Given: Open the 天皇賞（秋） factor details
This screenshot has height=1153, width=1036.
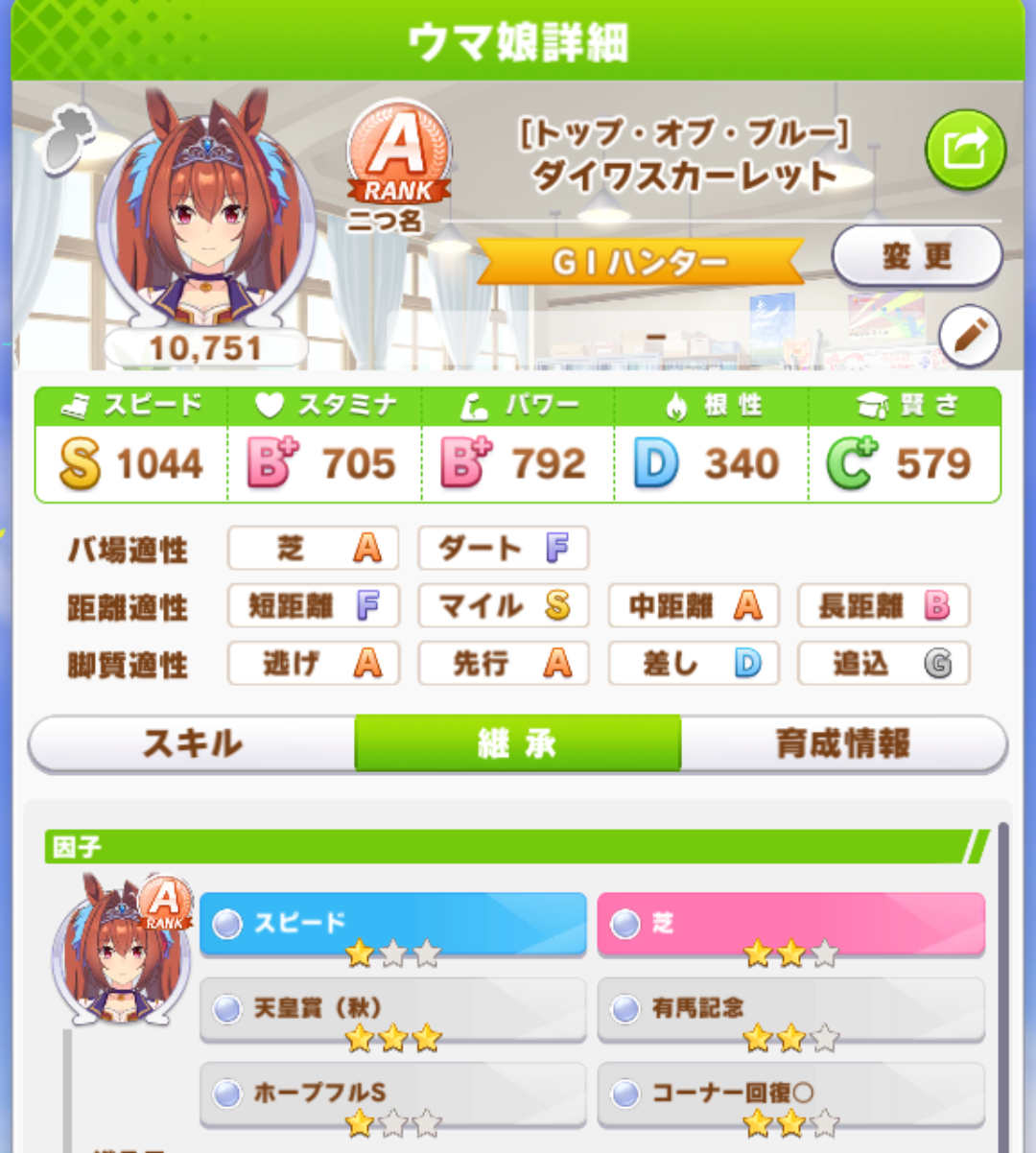Looking at the screenshot, I should 392,1008.
